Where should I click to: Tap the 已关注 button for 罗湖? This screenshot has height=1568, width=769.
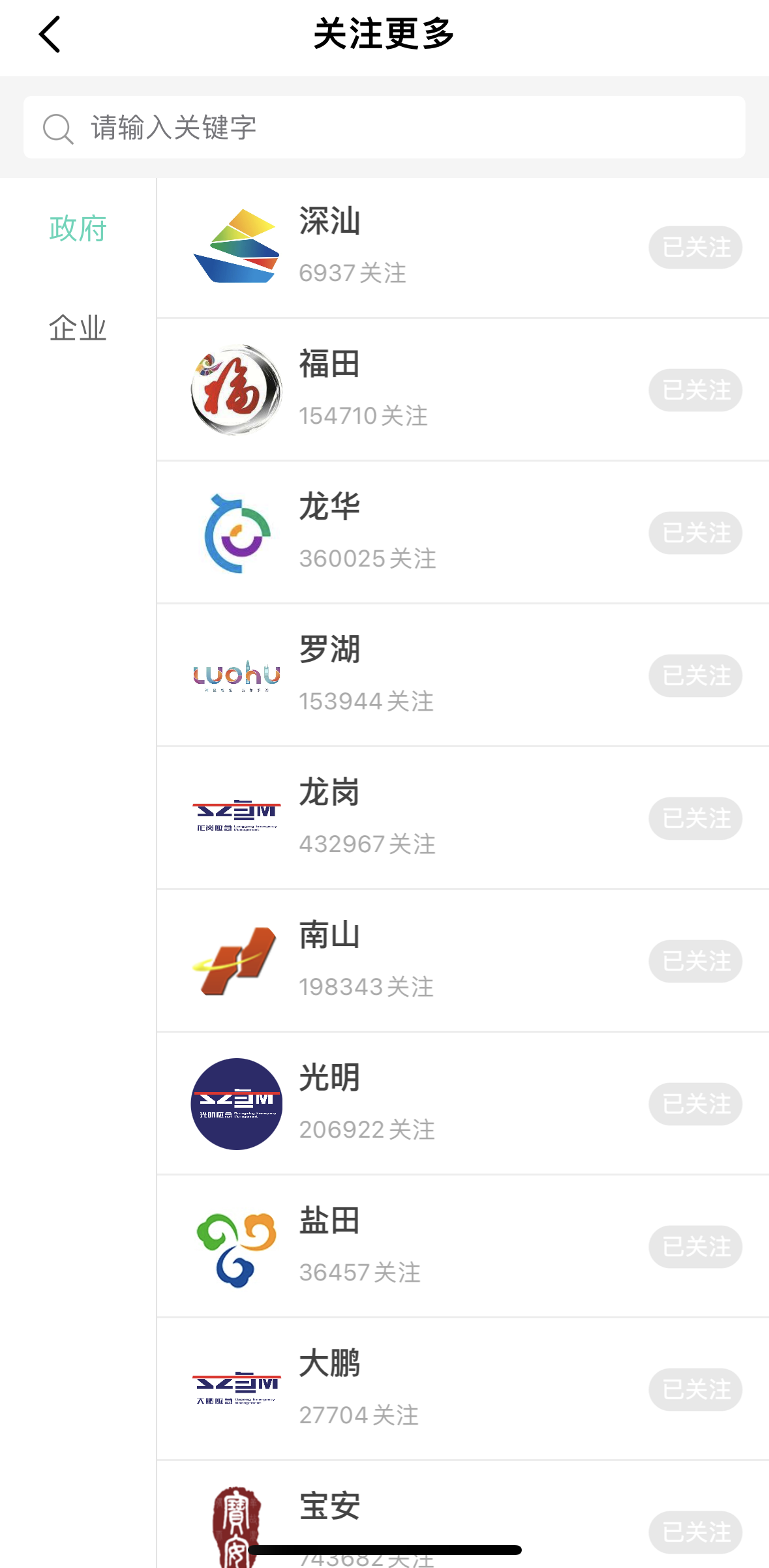coord(695,675)
